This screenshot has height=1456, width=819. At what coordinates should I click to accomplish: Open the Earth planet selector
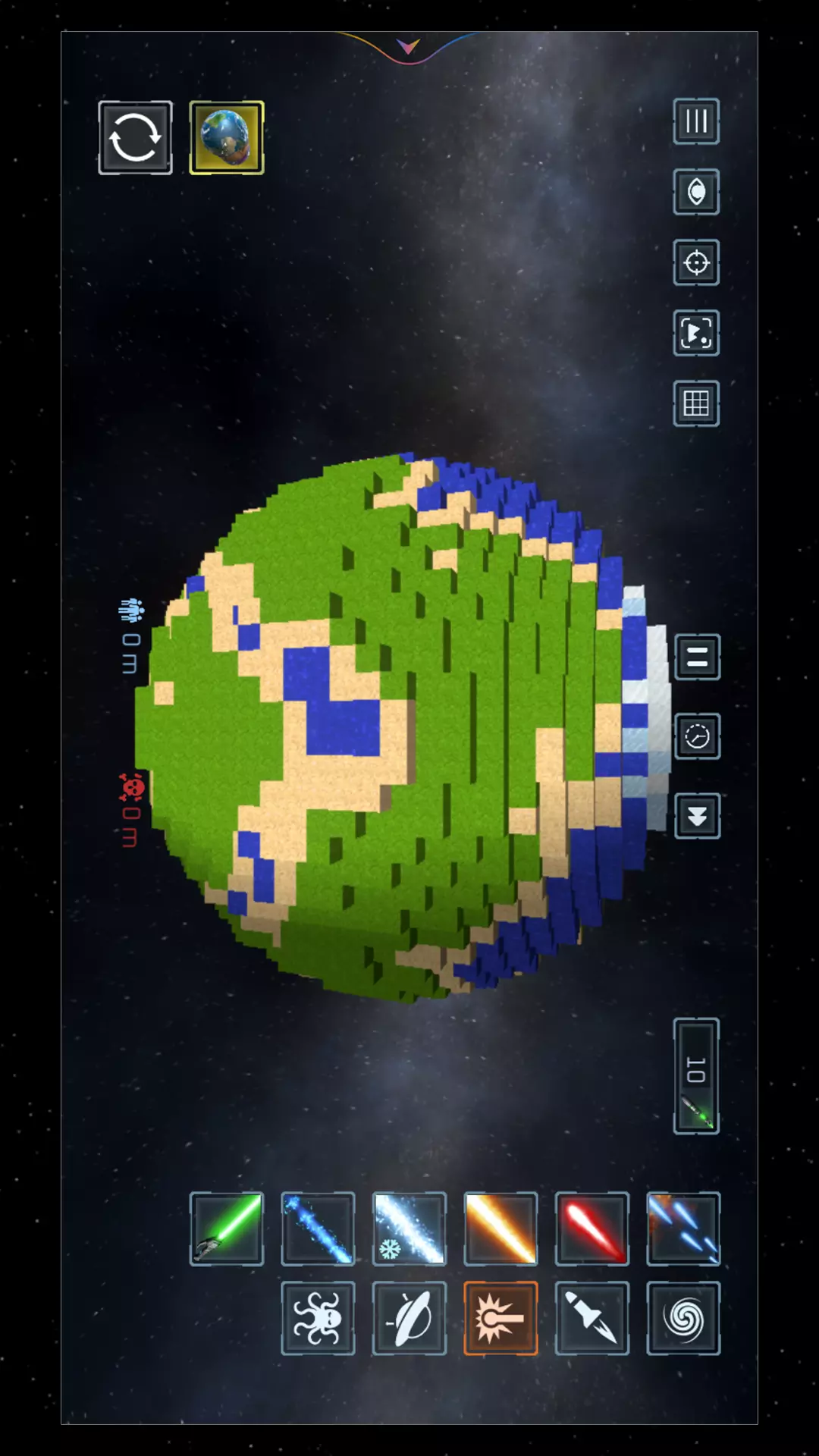click(227, 137)
